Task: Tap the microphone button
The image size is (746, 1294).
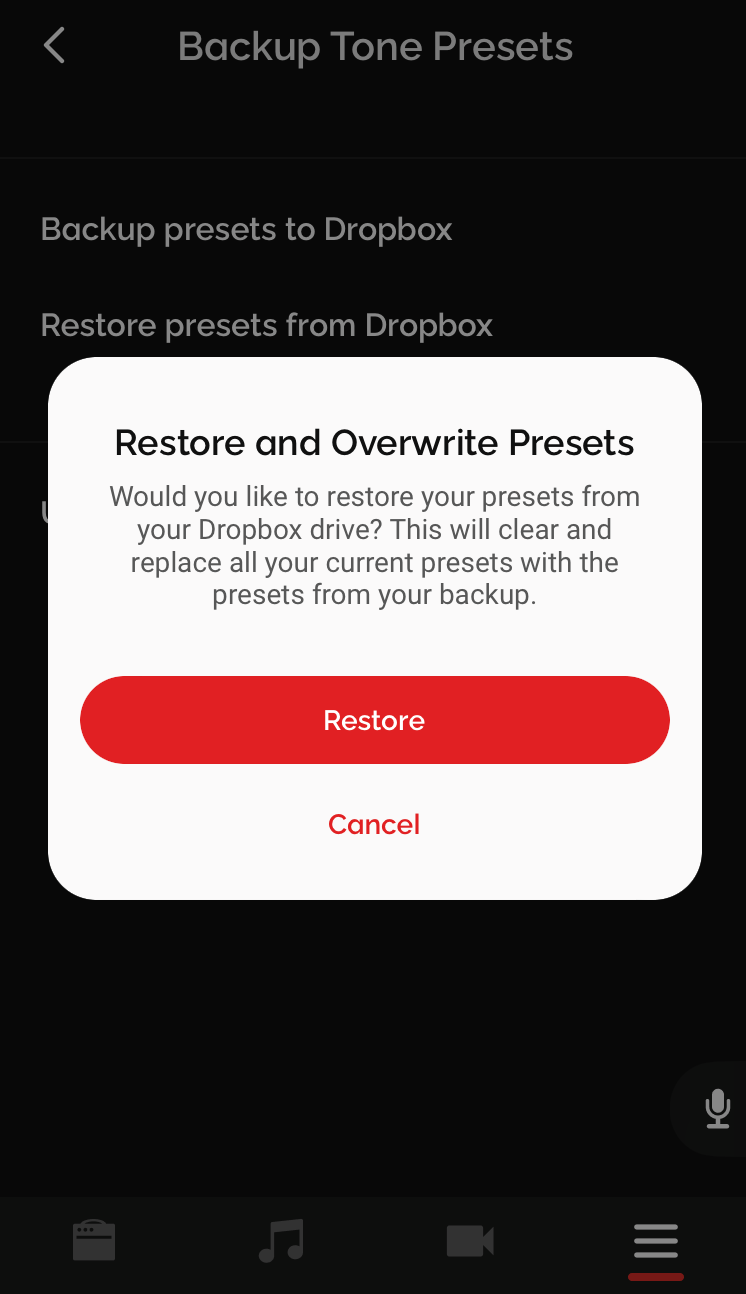Action: pyautogui.click(x=717, y=1108)
